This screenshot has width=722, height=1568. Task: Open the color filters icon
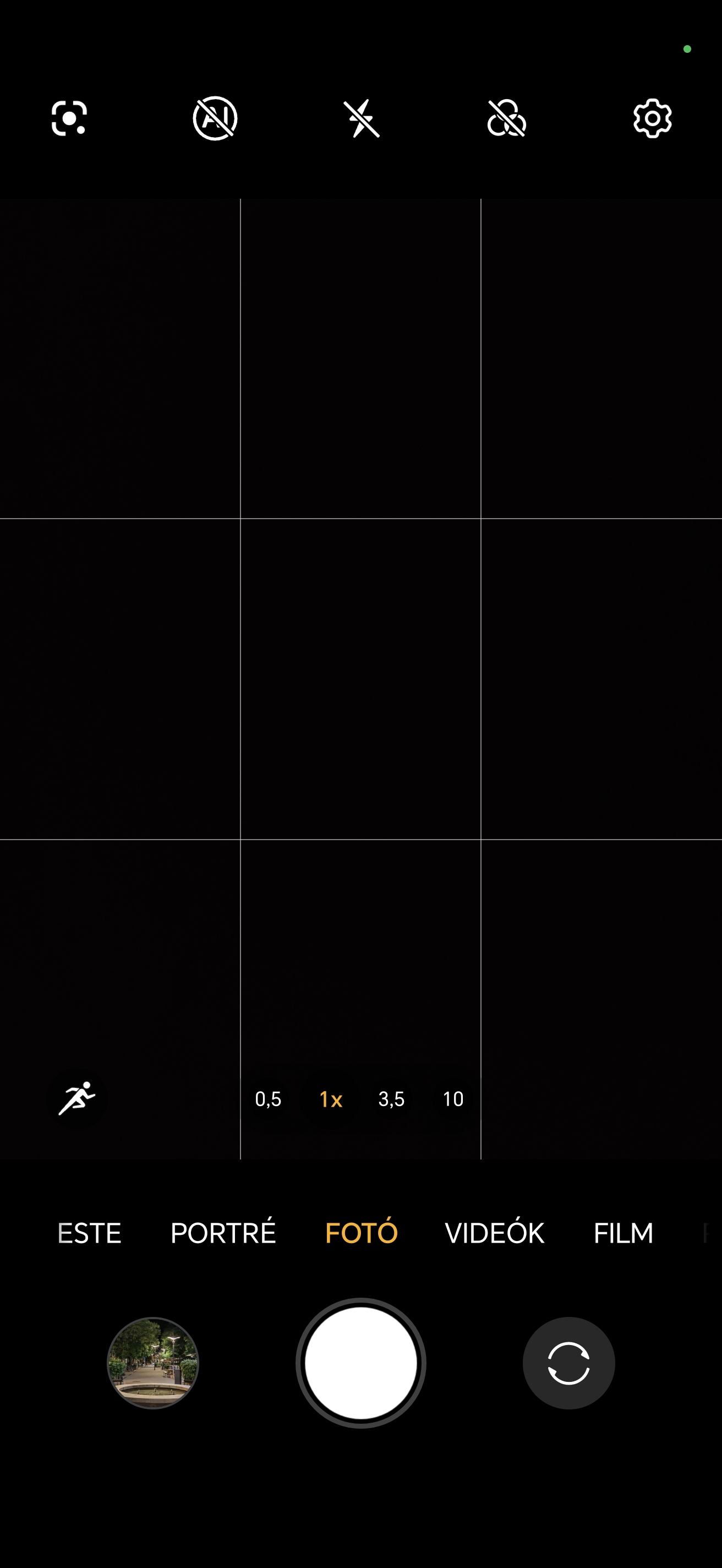tap(507, 118)
